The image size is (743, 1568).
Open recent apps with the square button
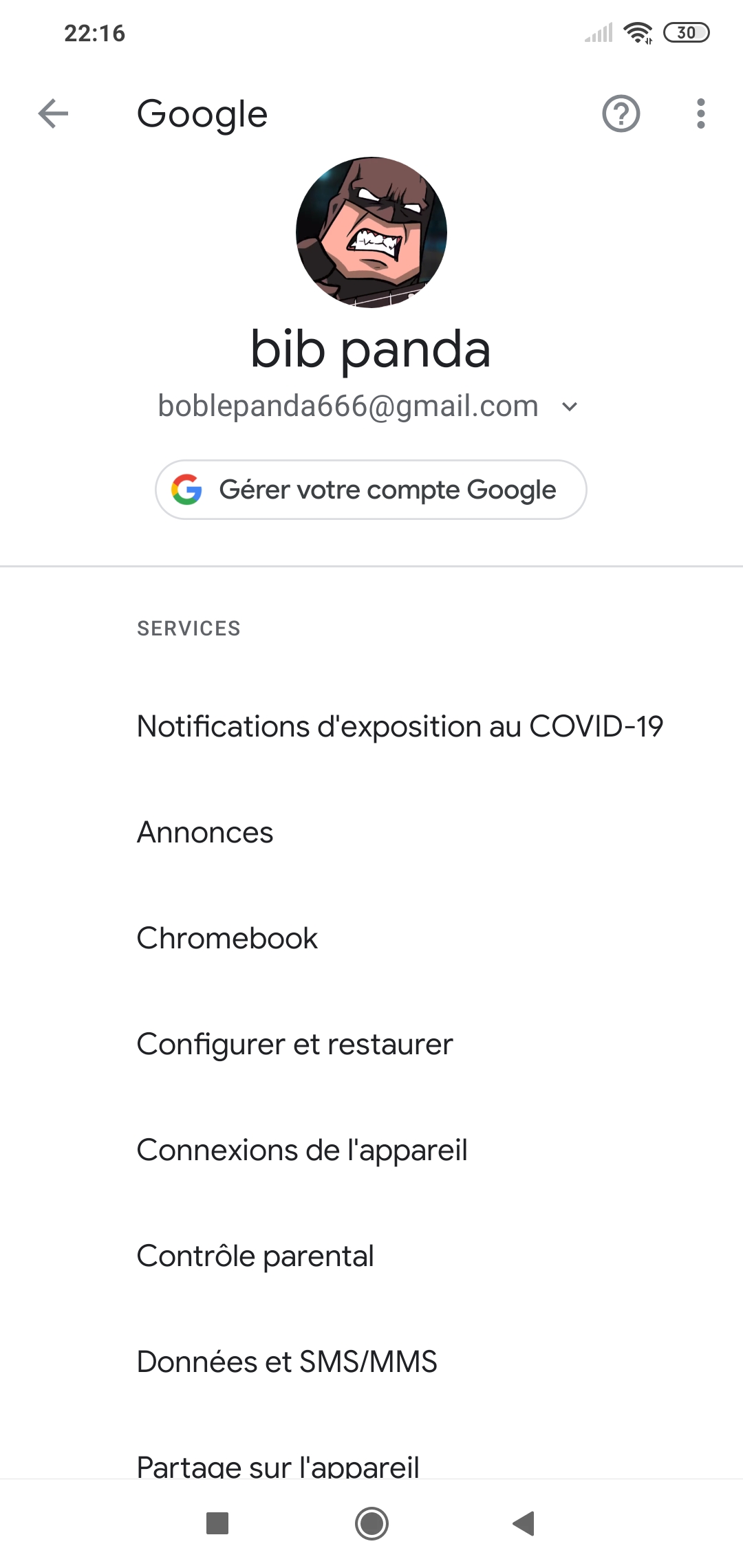[x=217, y=1523]
